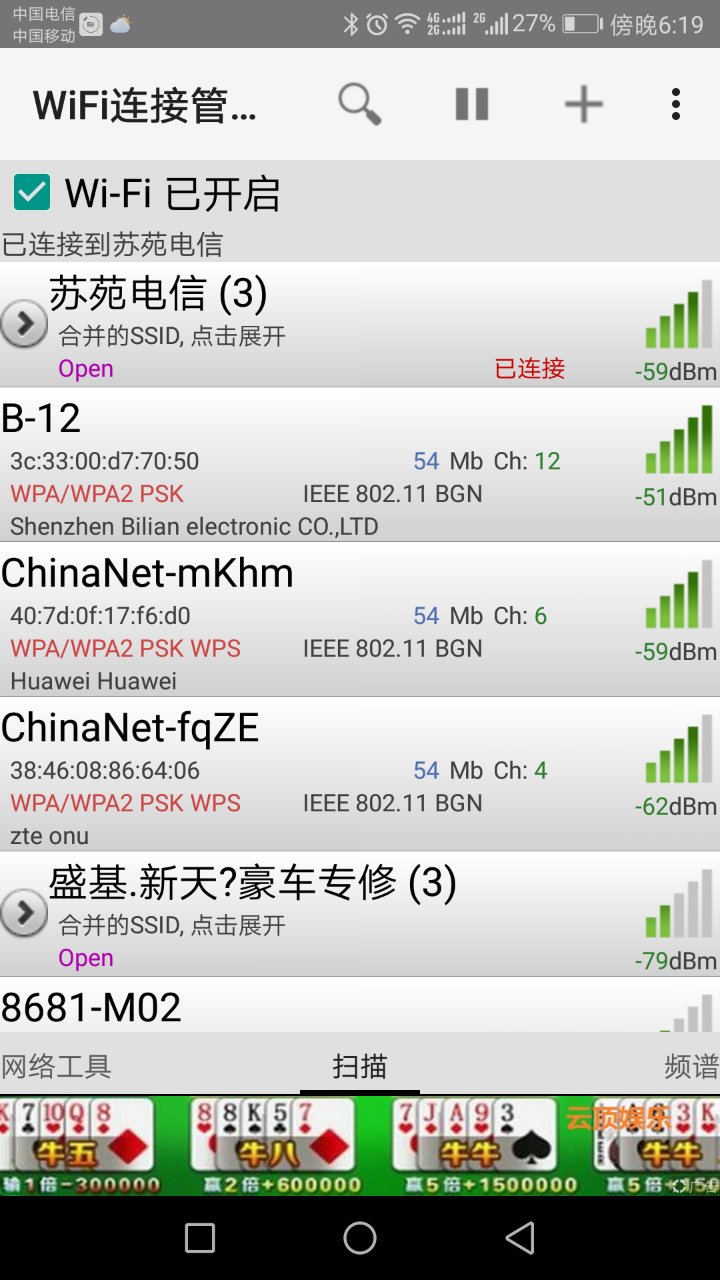
Task: Pause WiFi scanning with the pause icon
Action: 471,104
